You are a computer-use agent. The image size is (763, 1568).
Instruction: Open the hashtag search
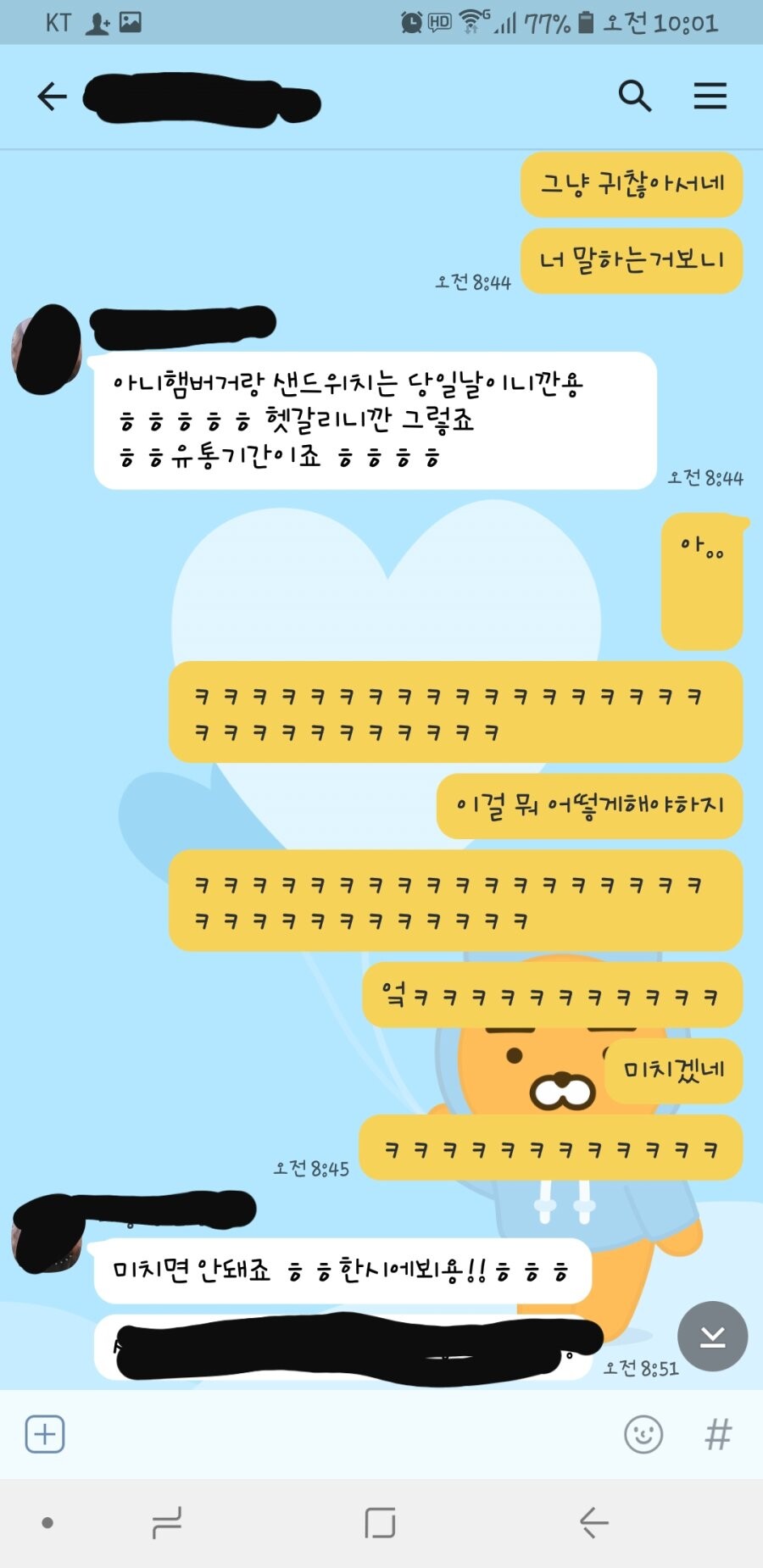click(x=718, y=1435)
